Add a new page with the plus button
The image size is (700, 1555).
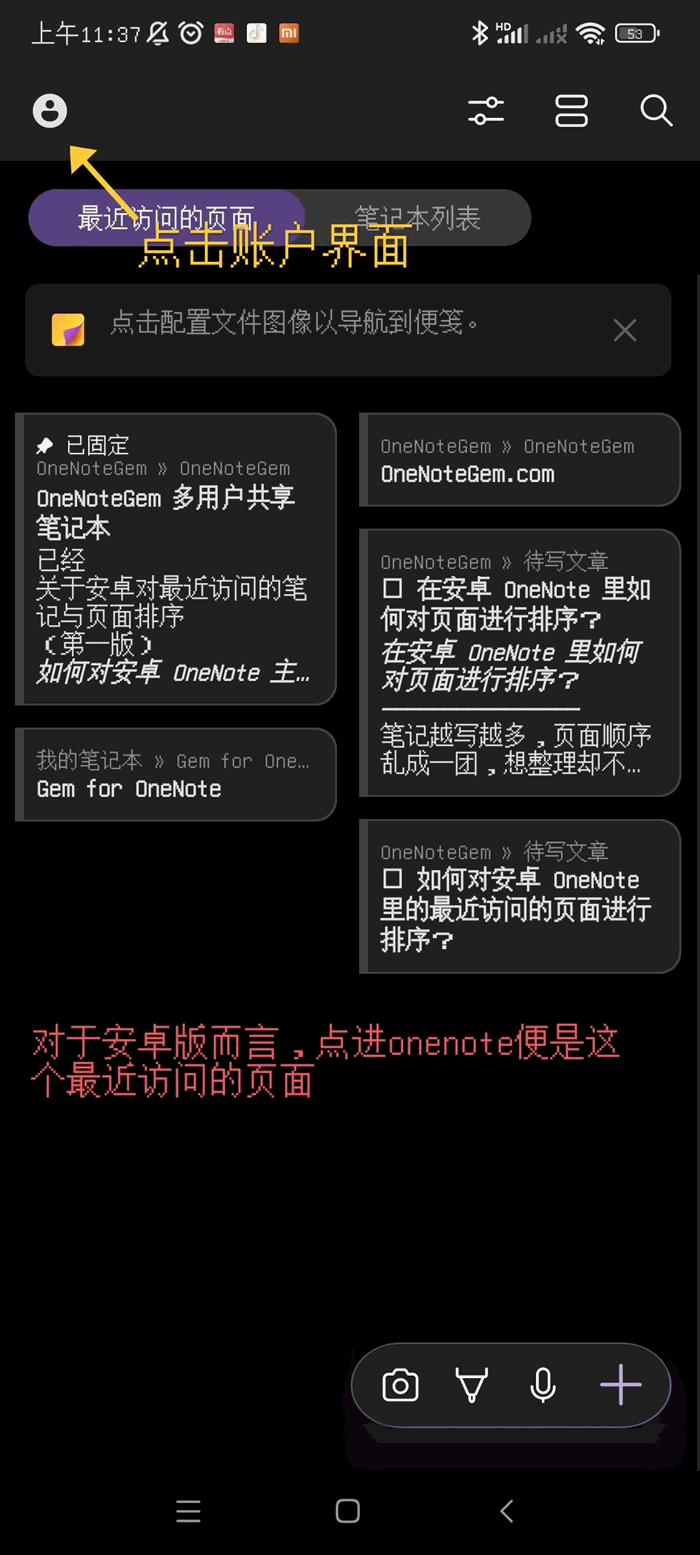(x=621, y=1386)
